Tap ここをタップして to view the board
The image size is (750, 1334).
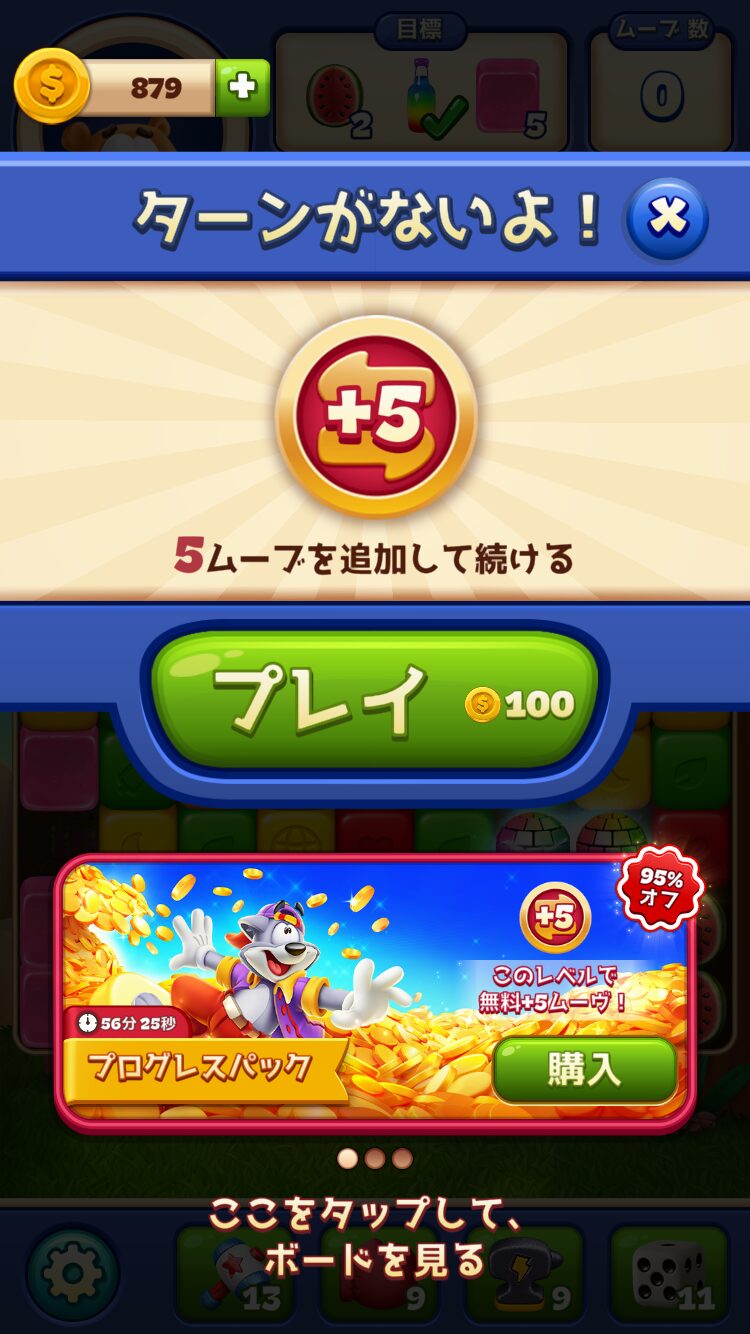tap(375, 1238)
